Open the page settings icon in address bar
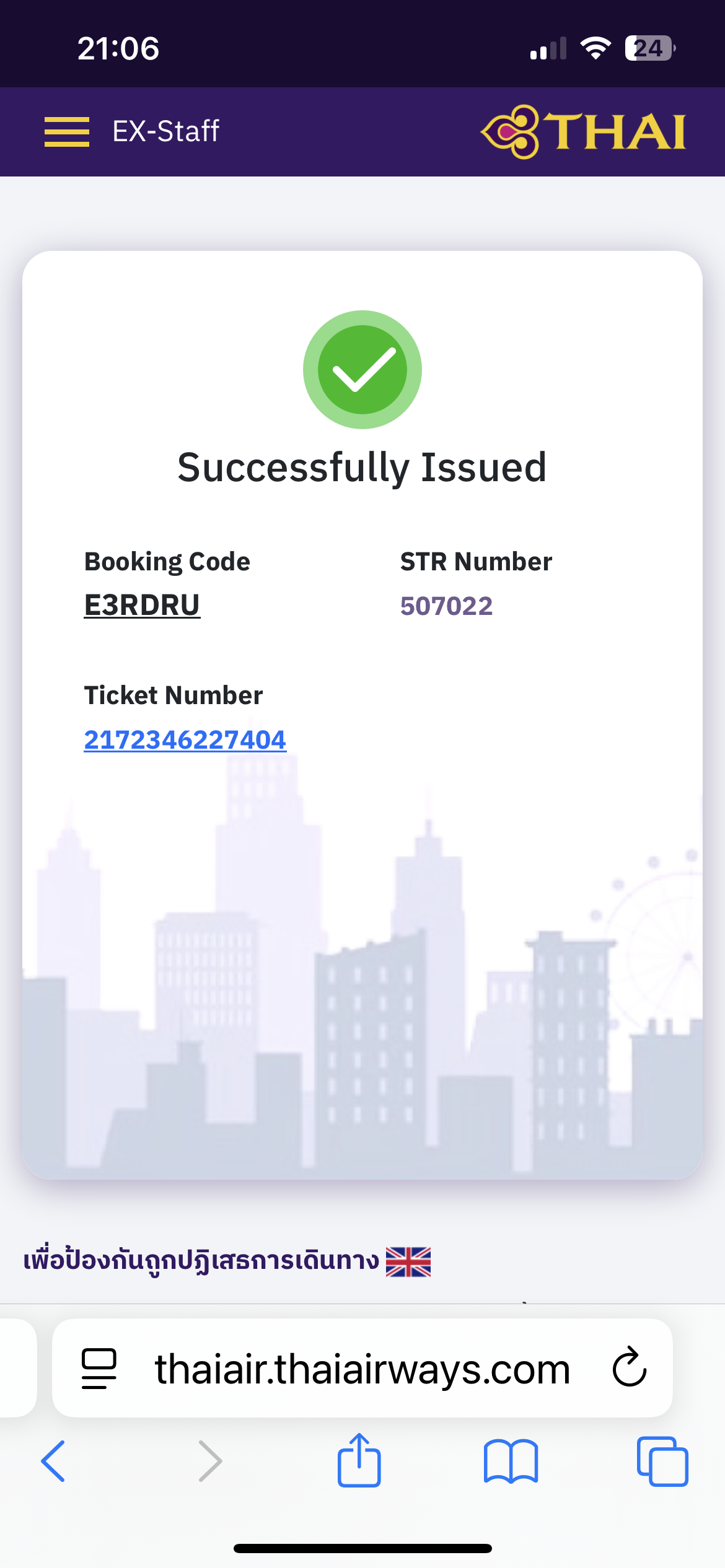The height and width of the screenshot is (1568, 725). pyautogui.click(x=99, y=1369)
